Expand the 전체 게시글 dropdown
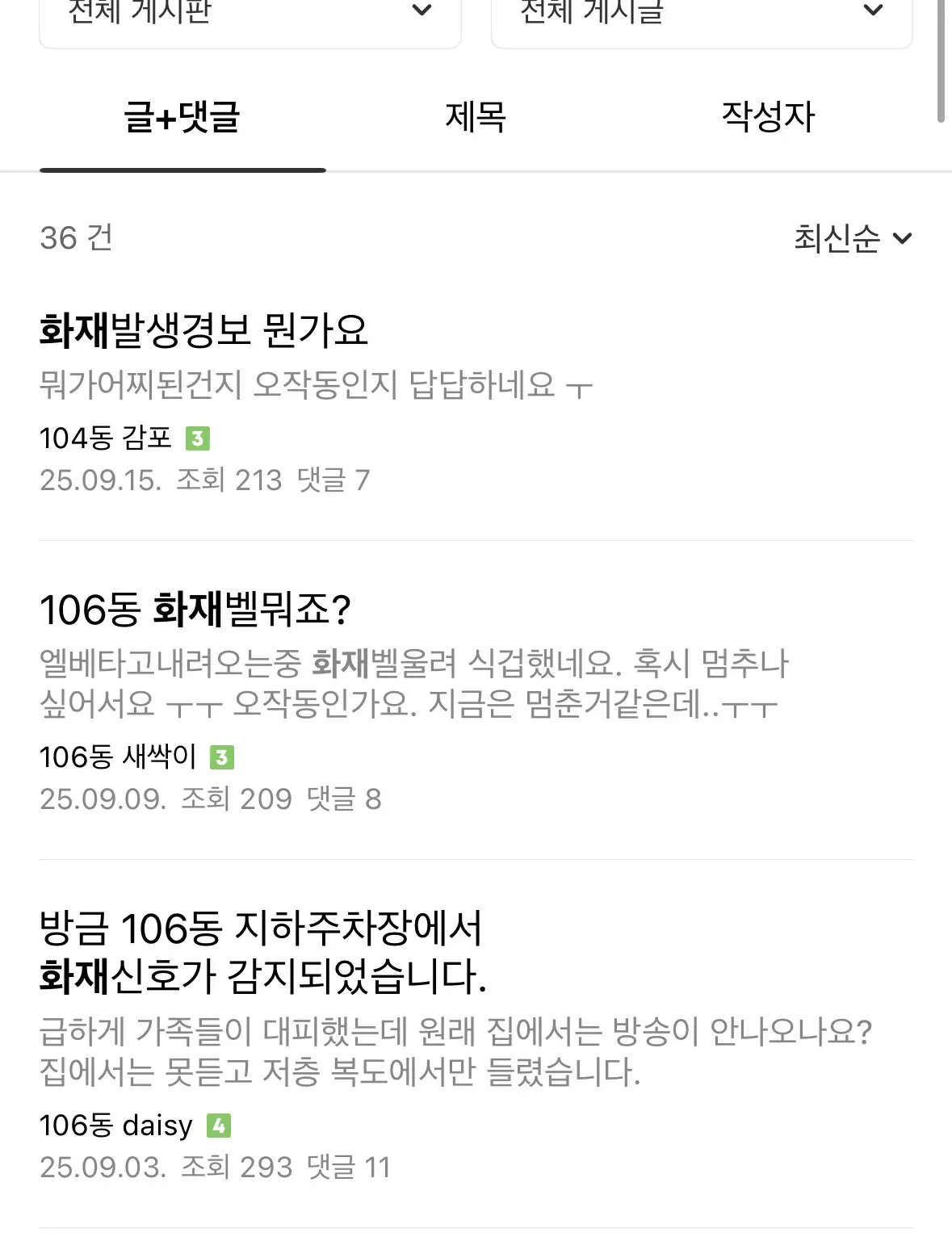The height and width of the screenshot is (1241, 952). click(701, 16)
